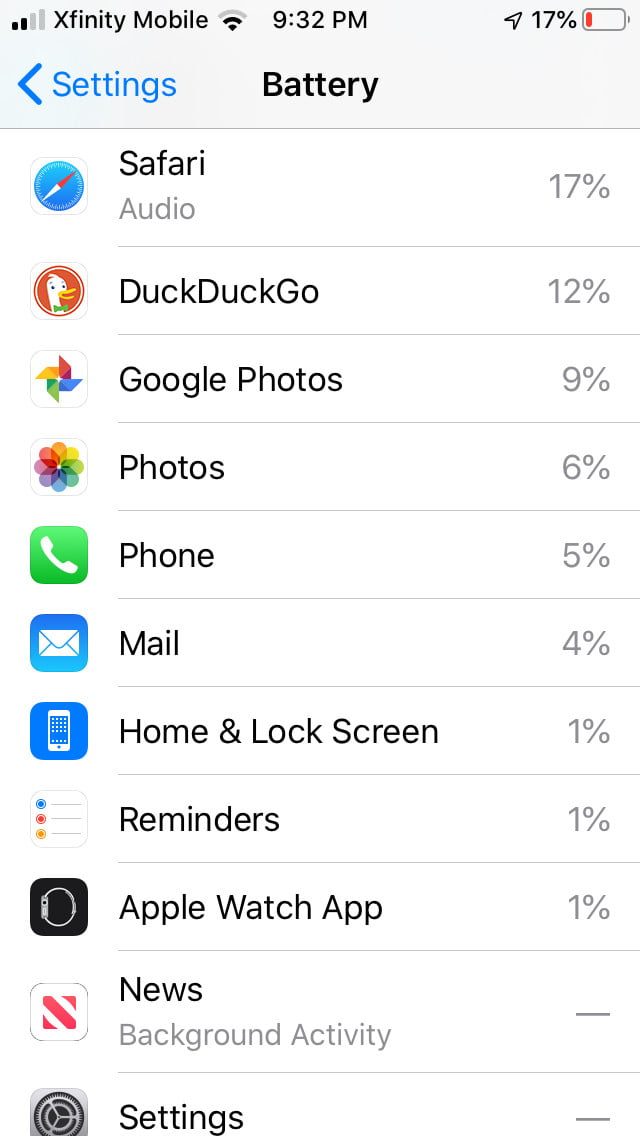The height and width of the screenshot is (1136, 640).
Task: Tap the Safari battery usage row
Action: pyautogui.click(x=320, y=187)
